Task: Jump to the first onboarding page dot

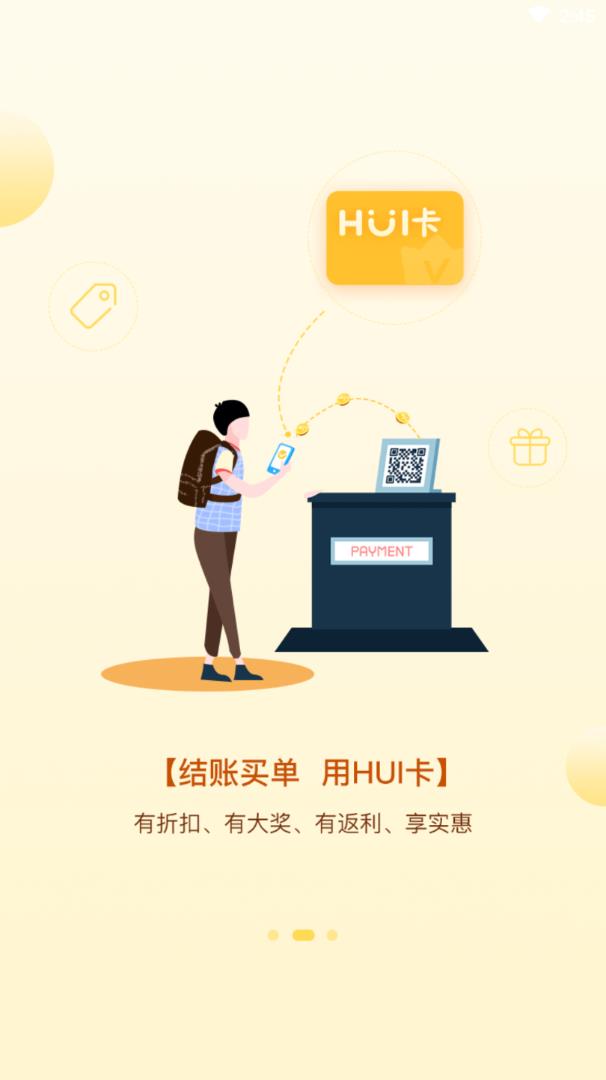Action: pos(273,935)
